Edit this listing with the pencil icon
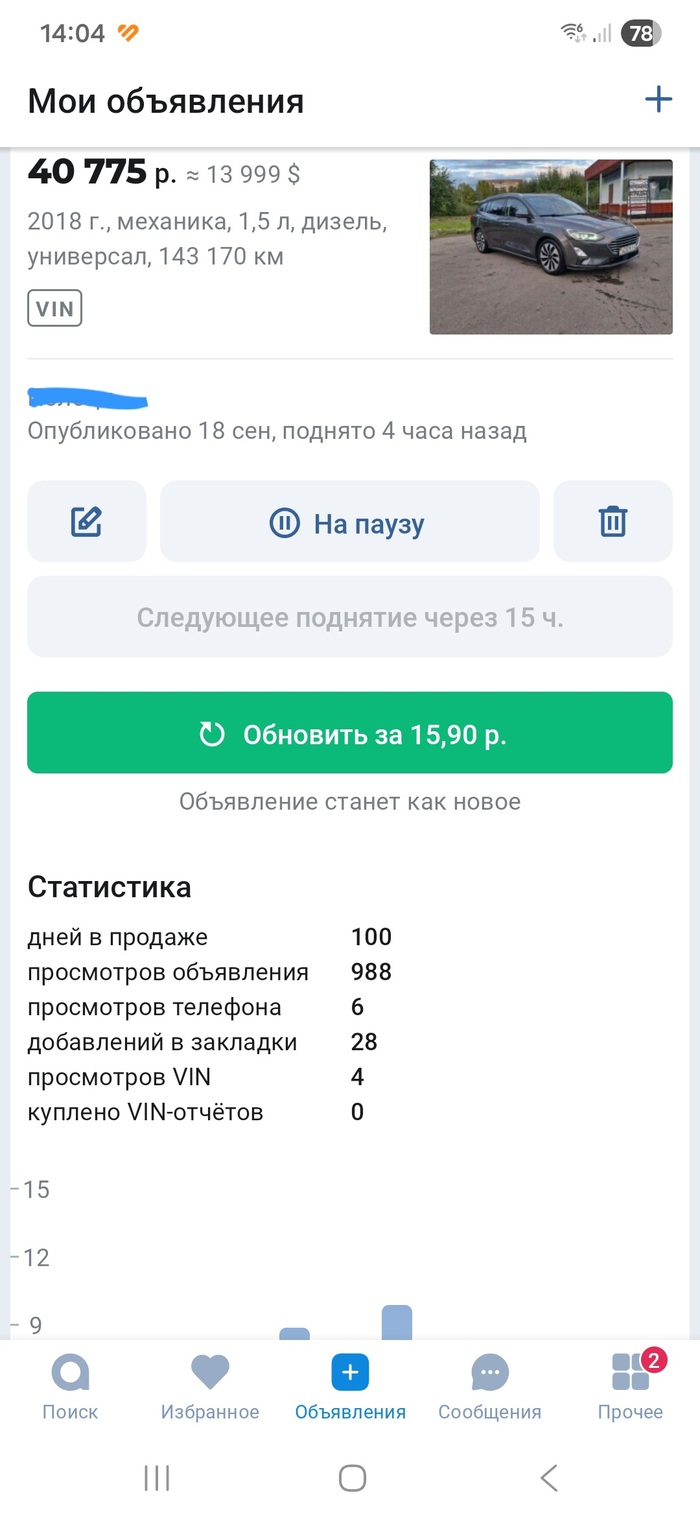 click(x=87, y=521)
